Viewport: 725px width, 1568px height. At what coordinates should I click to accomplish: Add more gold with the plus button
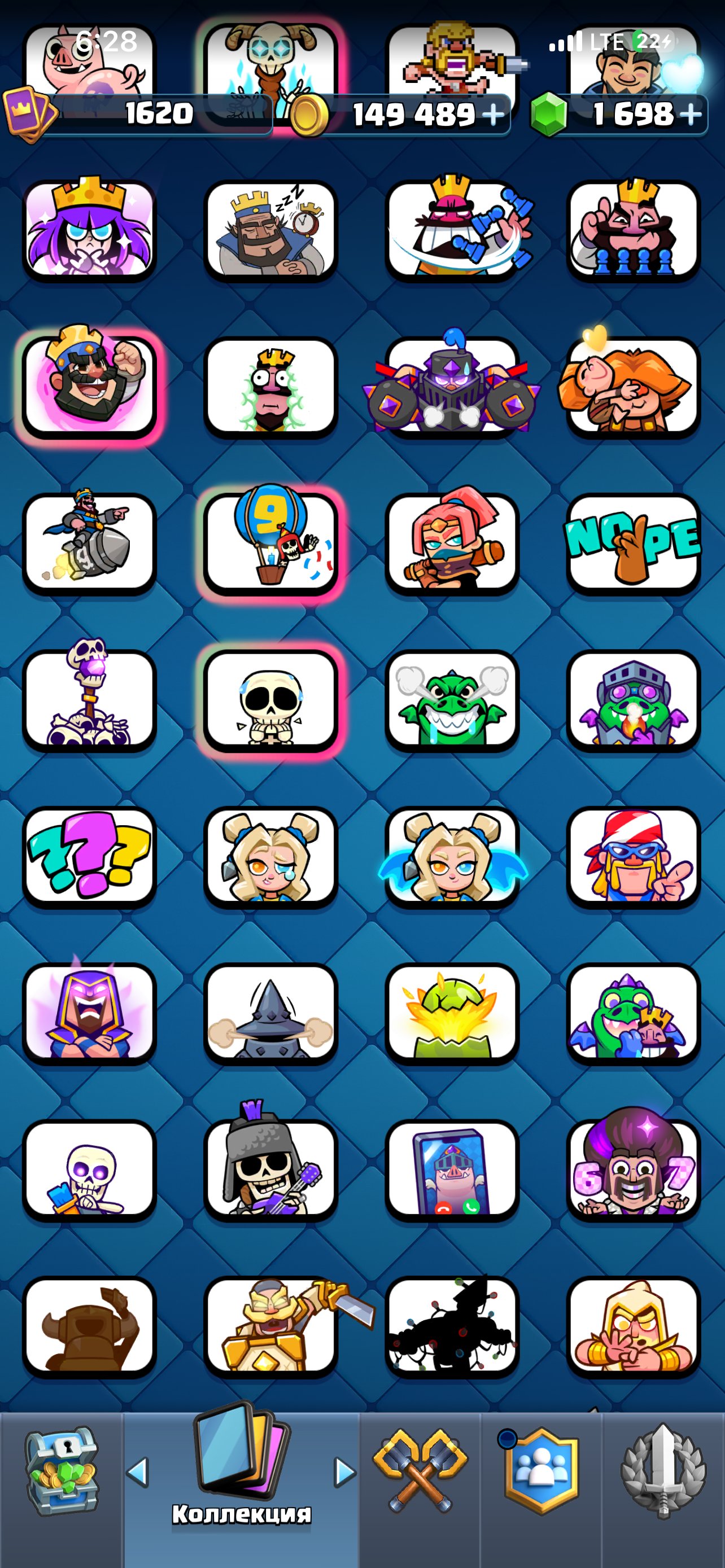[x=493, y=114]
